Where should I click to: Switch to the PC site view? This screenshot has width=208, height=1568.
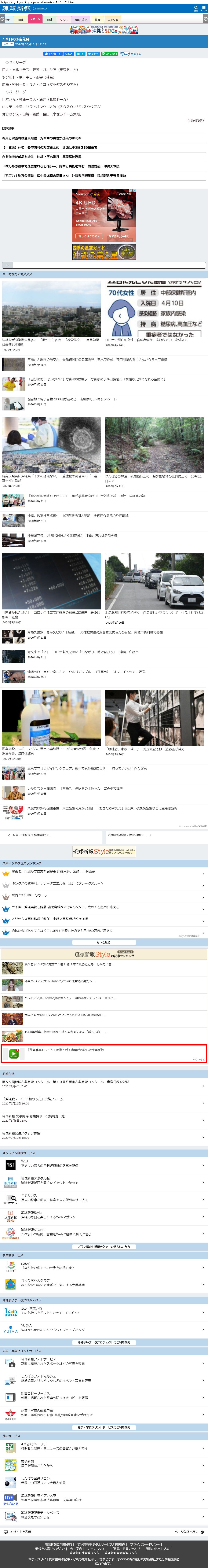18,1531
